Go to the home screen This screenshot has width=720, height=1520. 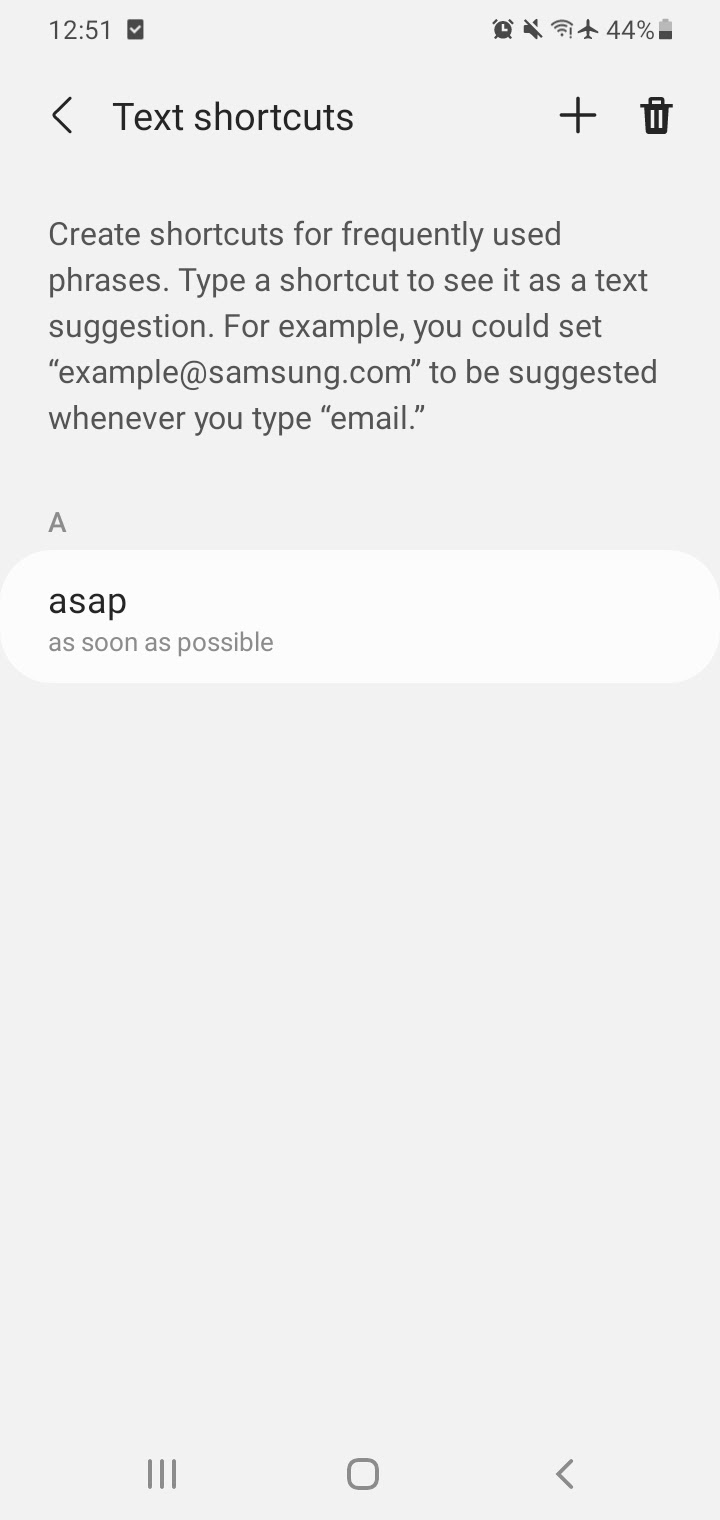(x=362, y=1473)
